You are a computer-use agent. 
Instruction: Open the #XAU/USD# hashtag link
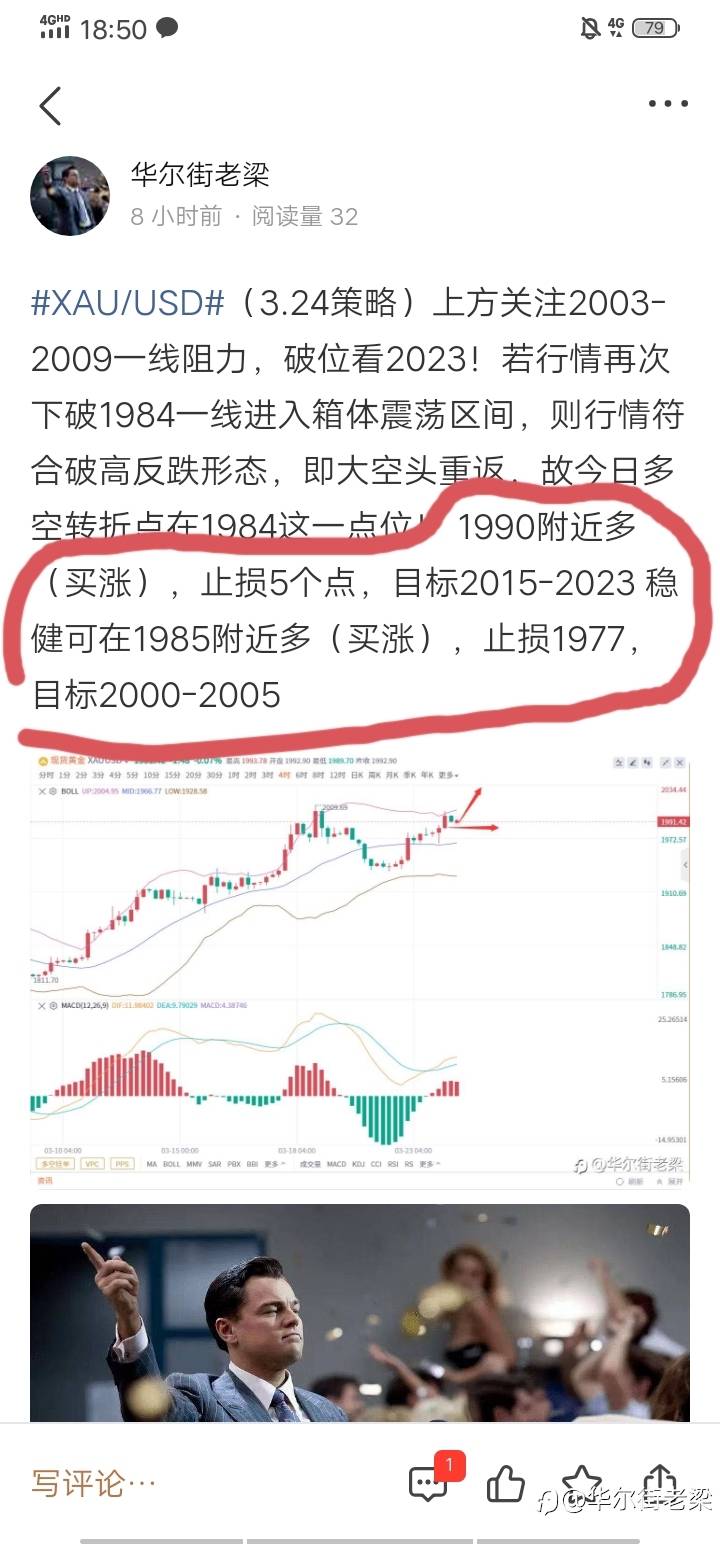(x=127, y=303)
